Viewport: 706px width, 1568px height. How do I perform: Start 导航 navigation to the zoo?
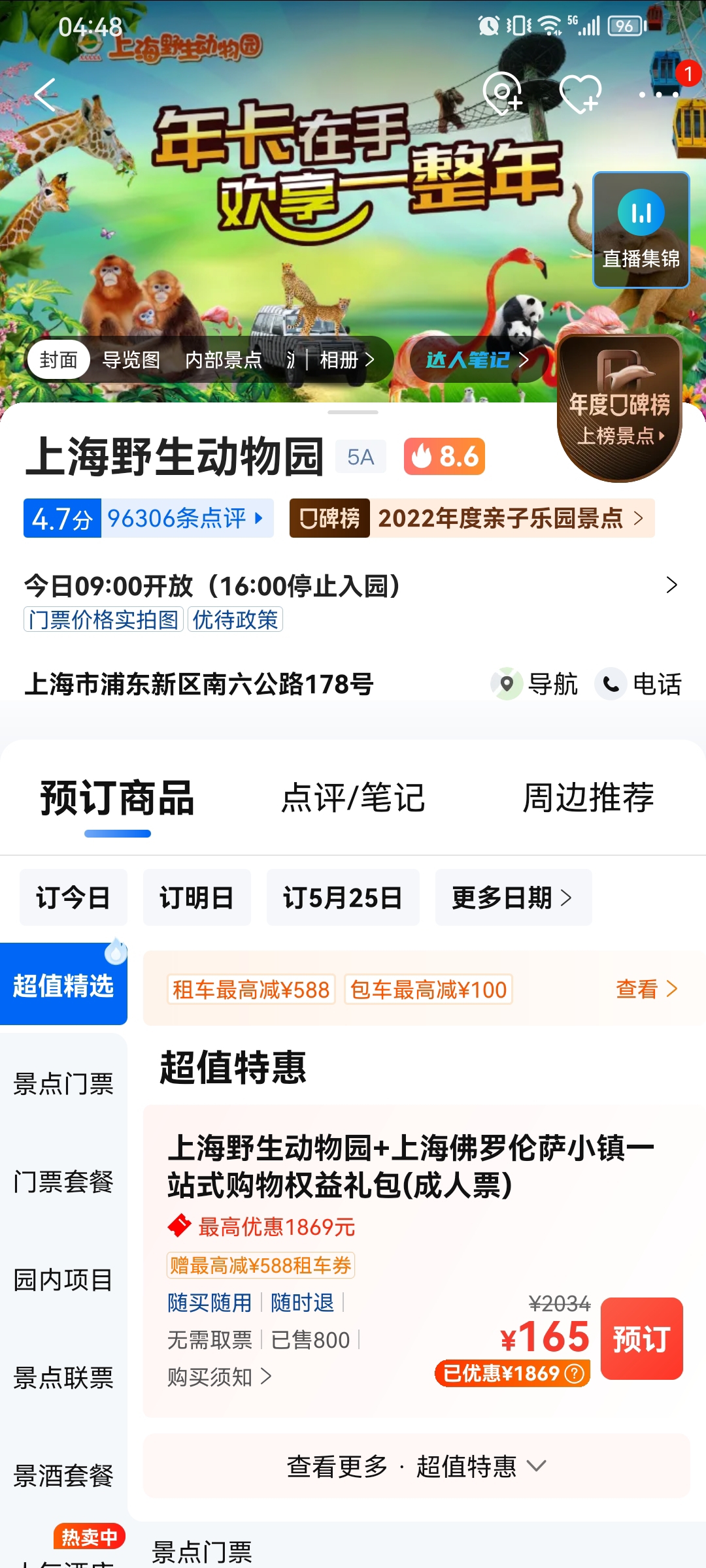tap(535, 684)
